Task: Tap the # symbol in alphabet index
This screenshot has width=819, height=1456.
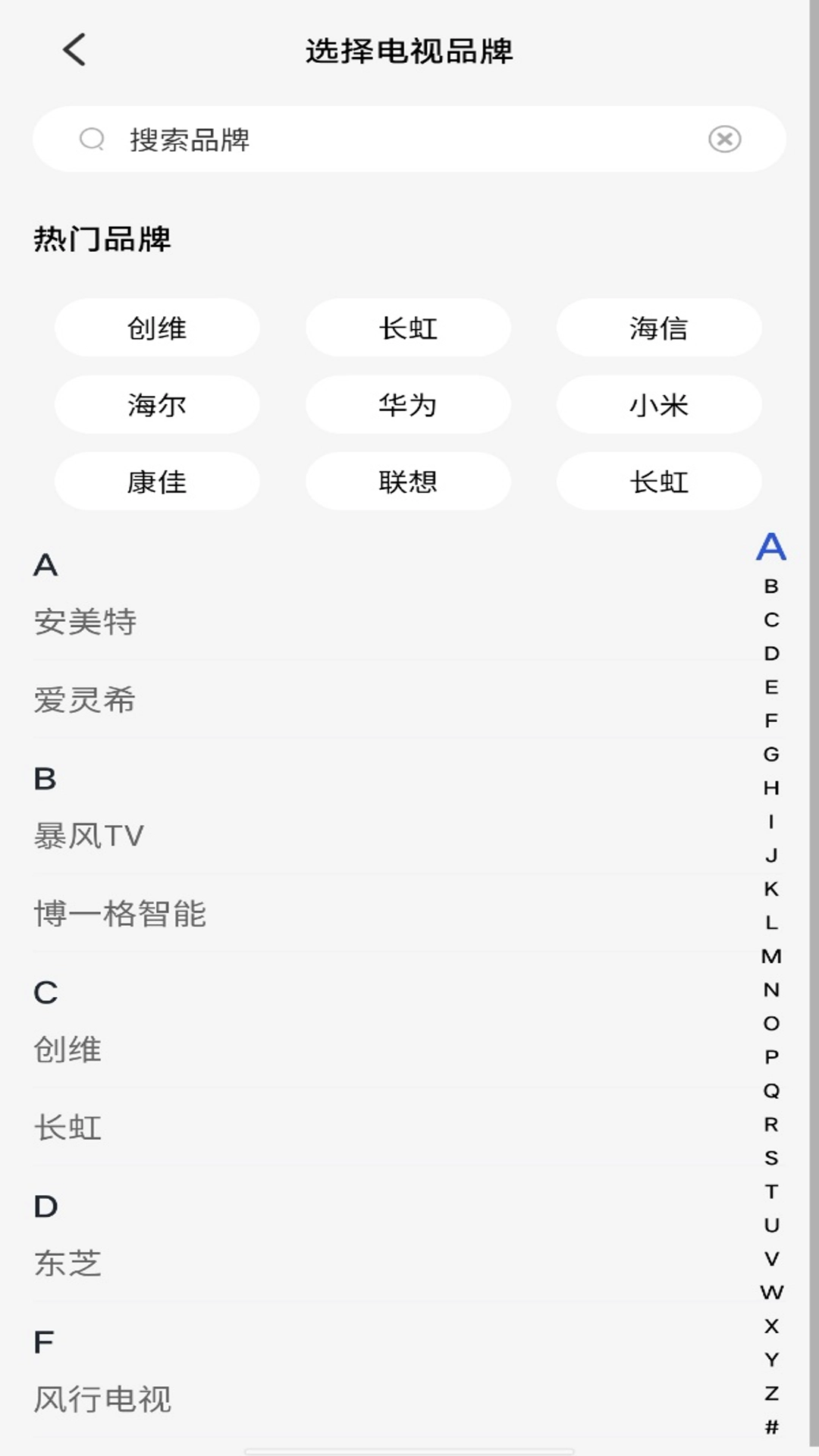Action: pyautogui.click(x=770, y=1422)
